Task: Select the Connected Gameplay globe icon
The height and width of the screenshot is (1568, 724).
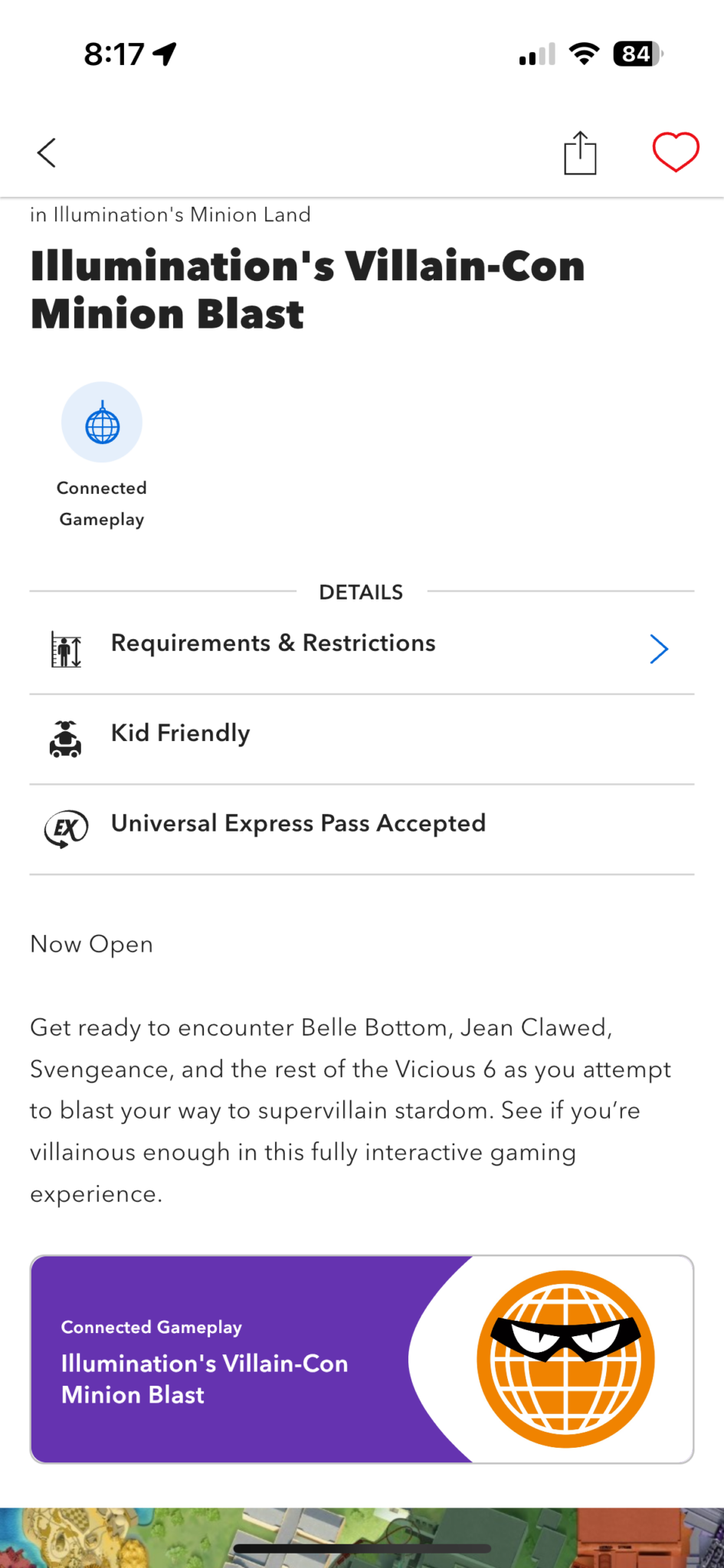Action: 102,422
